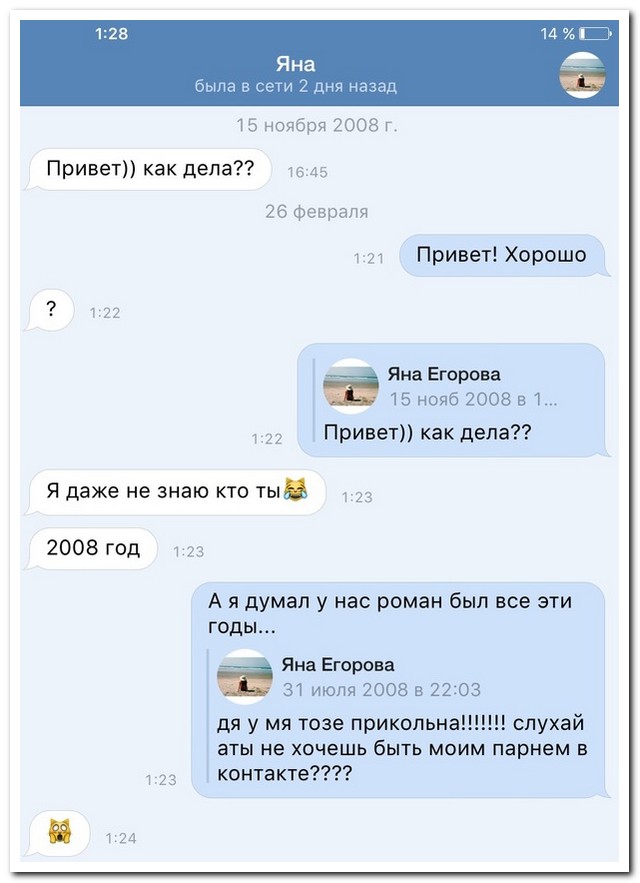Open Яна's profile photo in the header

click(x=581, y=75)
